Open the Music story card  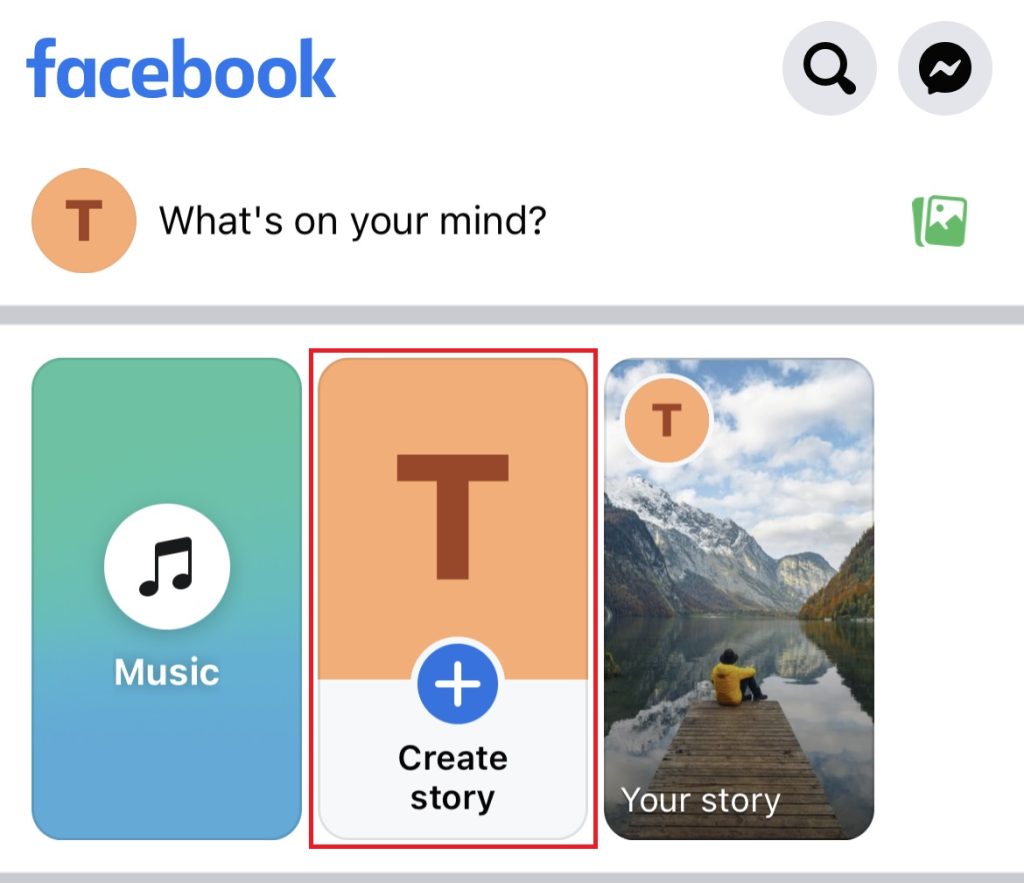click(x=167, y=598)
